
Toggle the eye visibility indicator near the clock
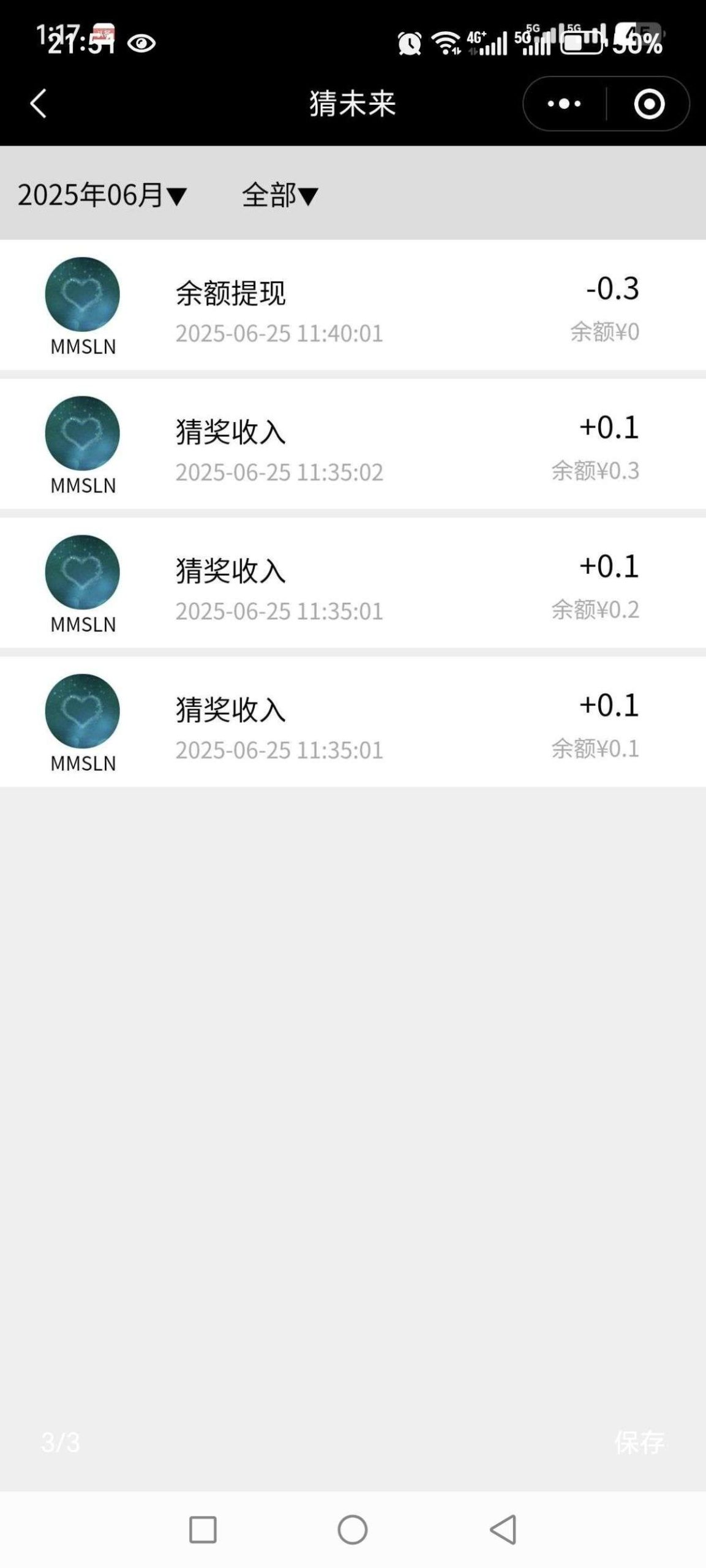pyautogui.click(x=142, y=42)
